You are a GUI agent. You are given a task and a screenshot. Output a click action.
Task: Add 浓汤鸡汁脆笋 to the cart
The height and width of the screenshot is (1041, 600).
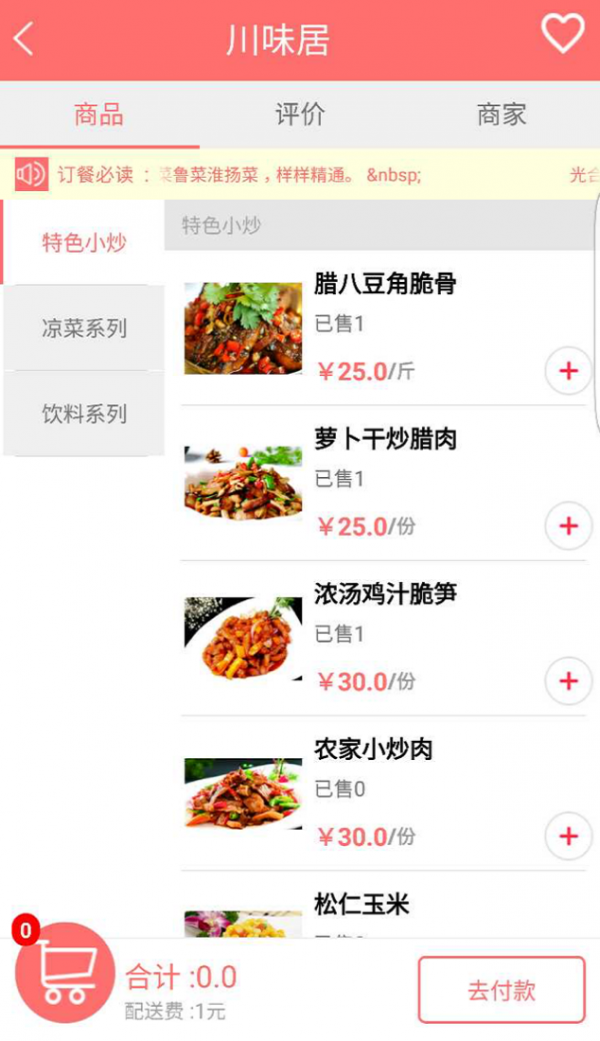pyautogui.click(x=568, y=681)
